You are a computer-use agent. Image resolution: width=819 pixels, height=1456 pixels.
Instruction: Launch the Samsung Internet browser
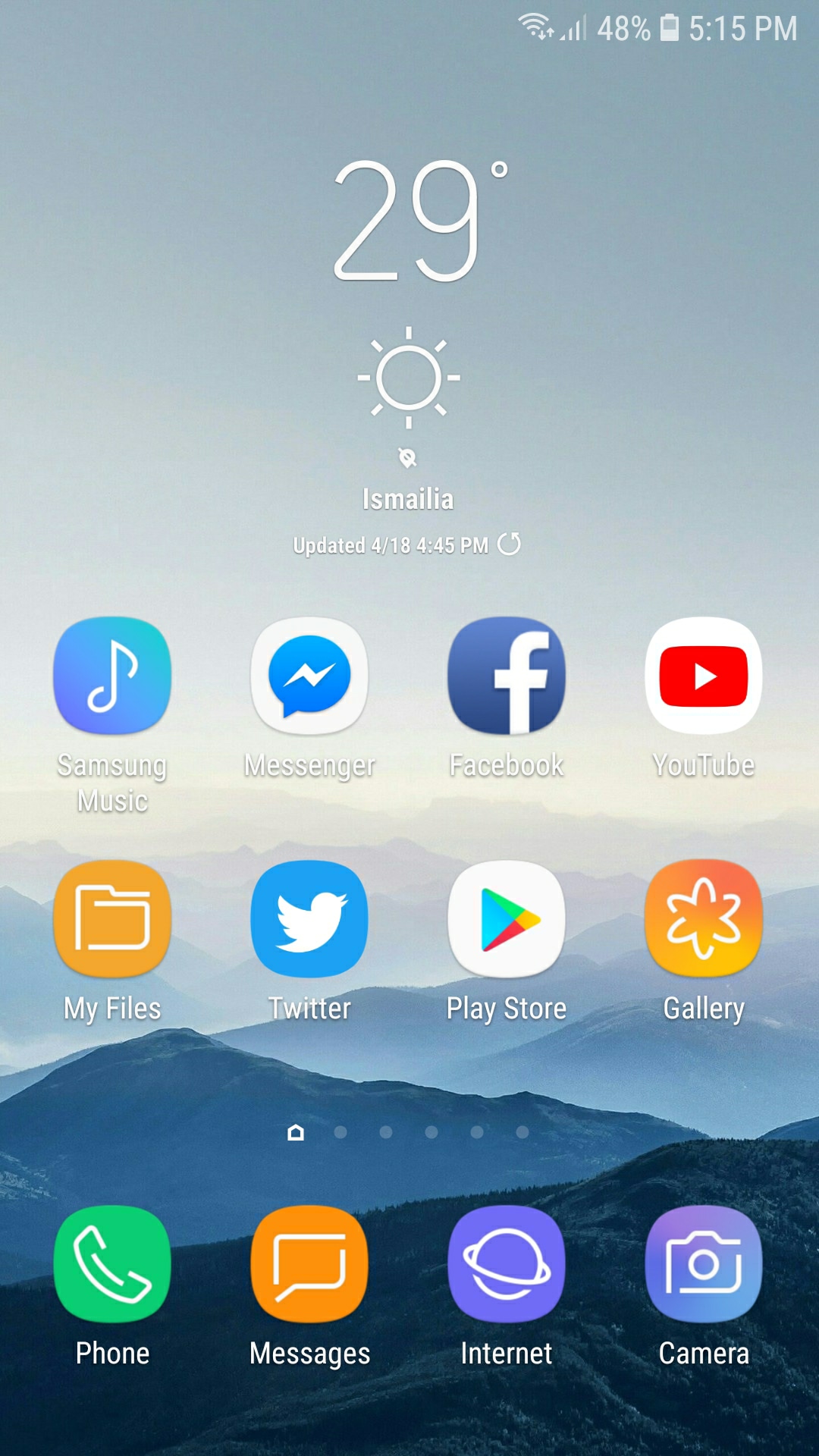[506, 1263]
